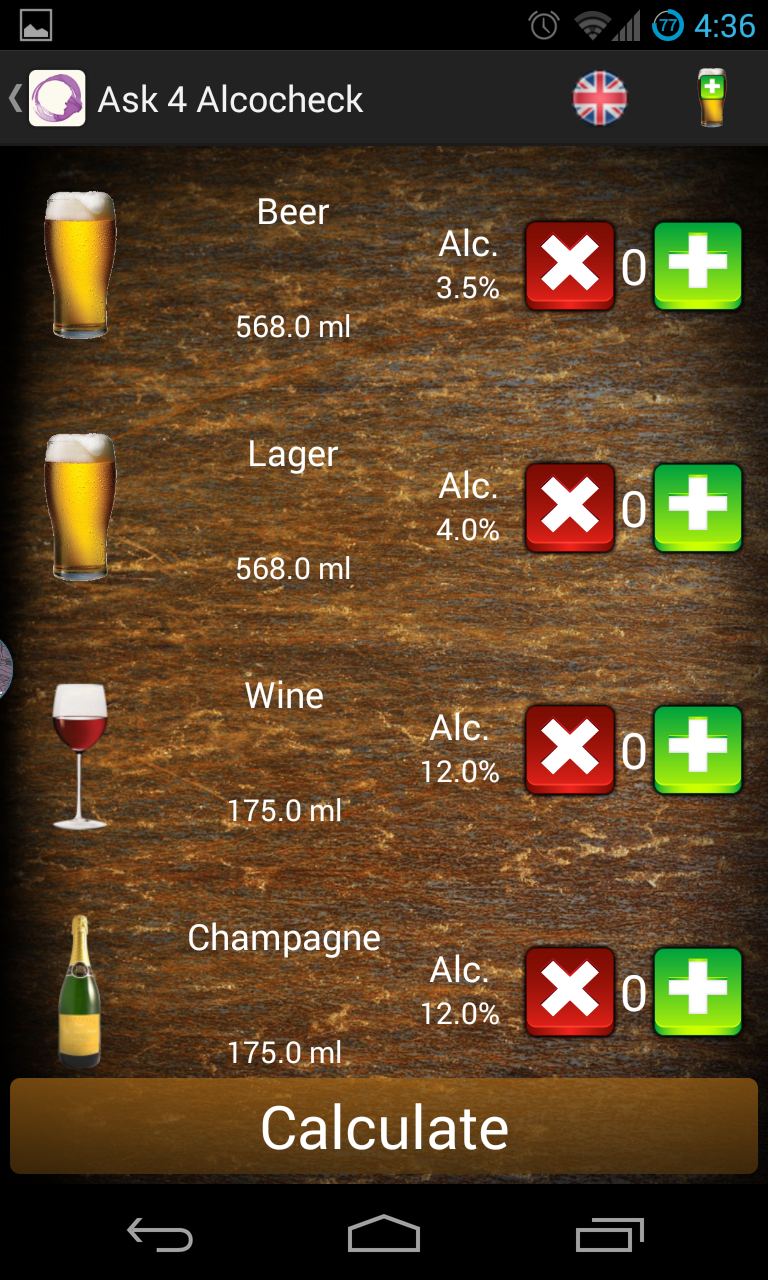This screenshot has height=1280, width=768.
Task: Open recent apps from the navigation bar
Action: tap(609, 1235)
